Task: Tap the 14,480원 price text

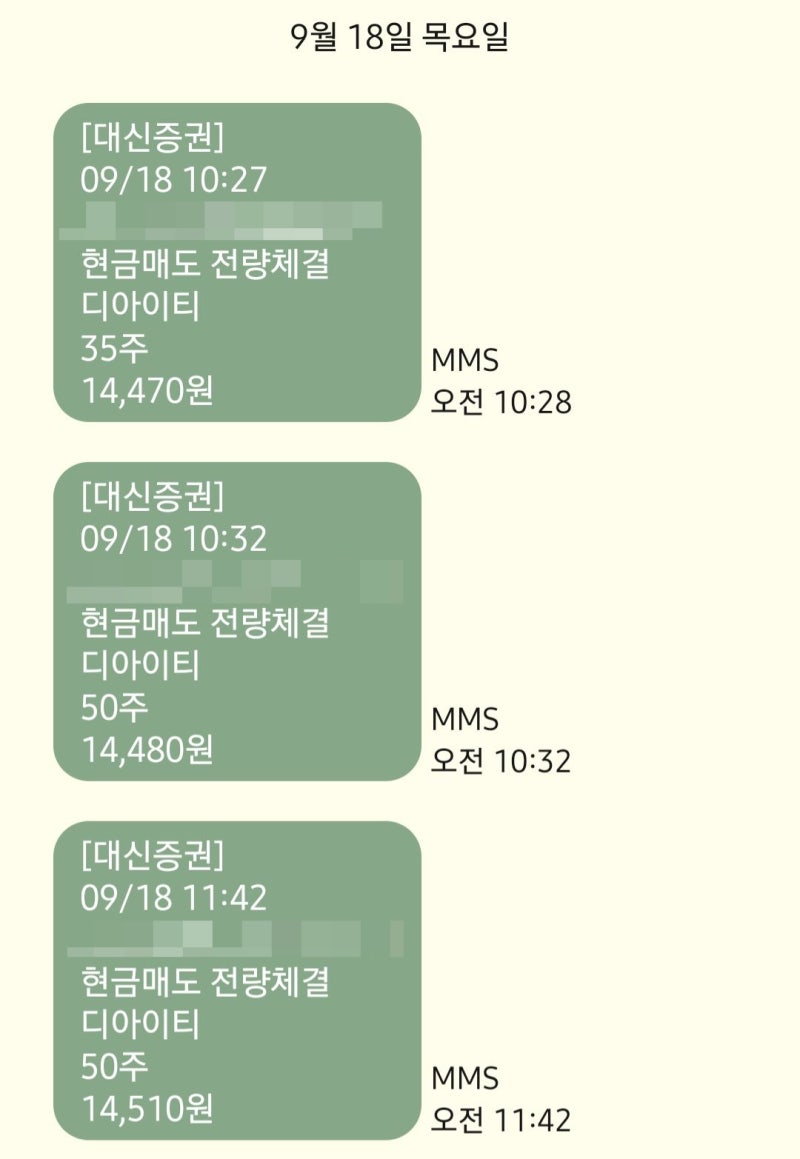Action: coord(145,745)
